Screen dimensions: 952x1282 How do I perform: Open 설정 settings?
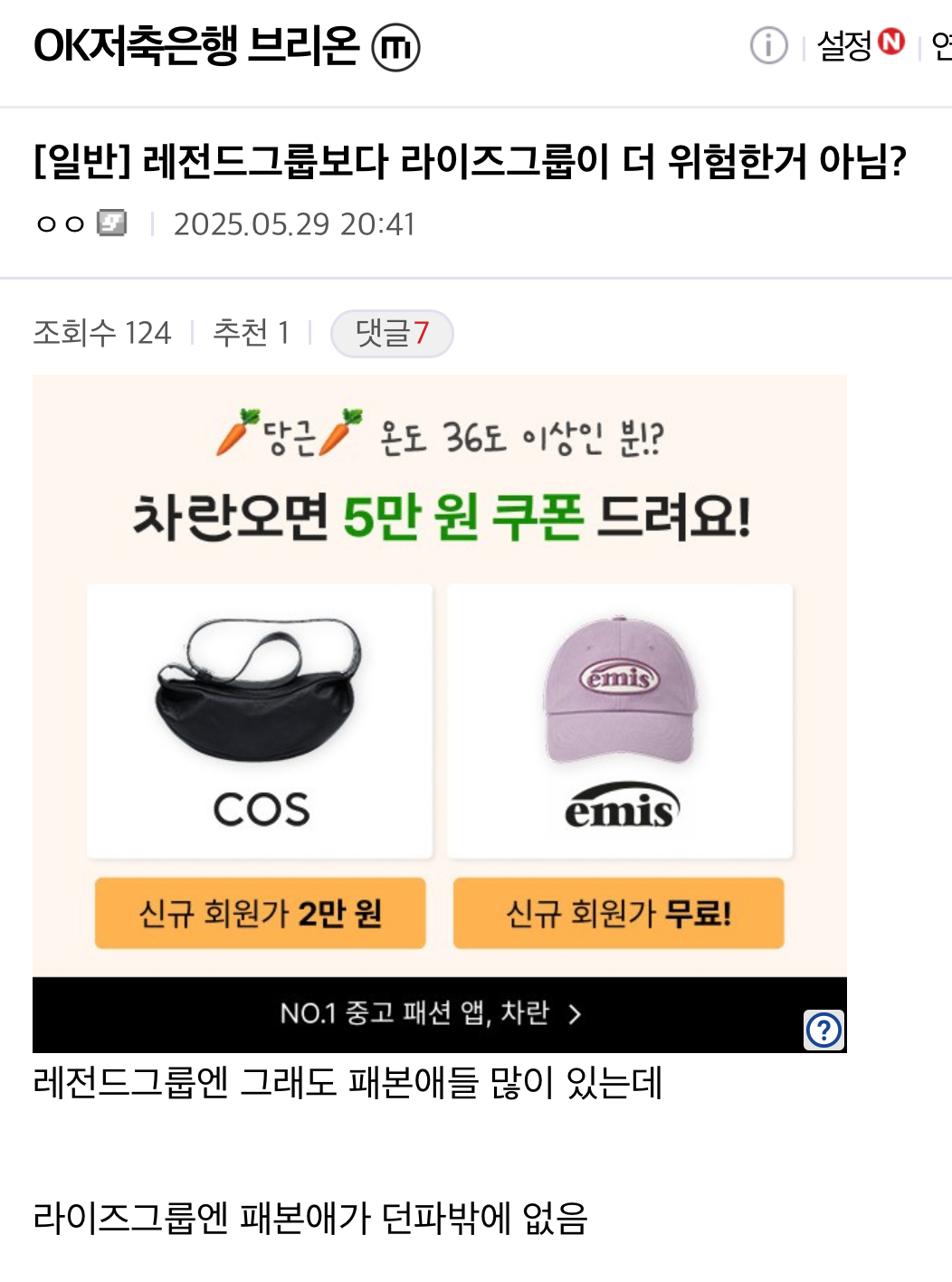click(844, 45)
